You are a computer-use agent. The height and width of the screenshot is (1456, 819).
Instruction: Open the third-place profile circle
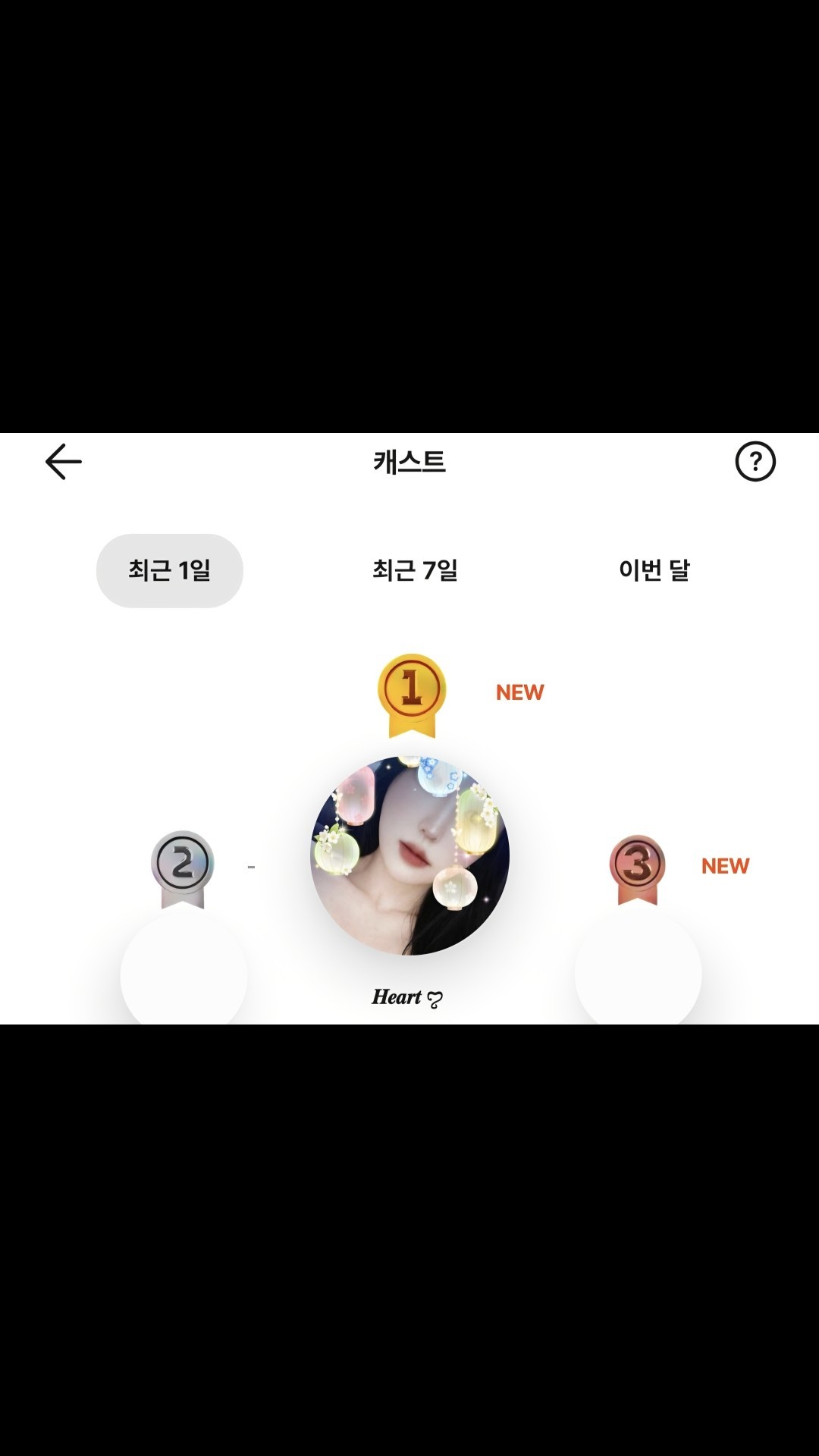(x=638, y=969)
